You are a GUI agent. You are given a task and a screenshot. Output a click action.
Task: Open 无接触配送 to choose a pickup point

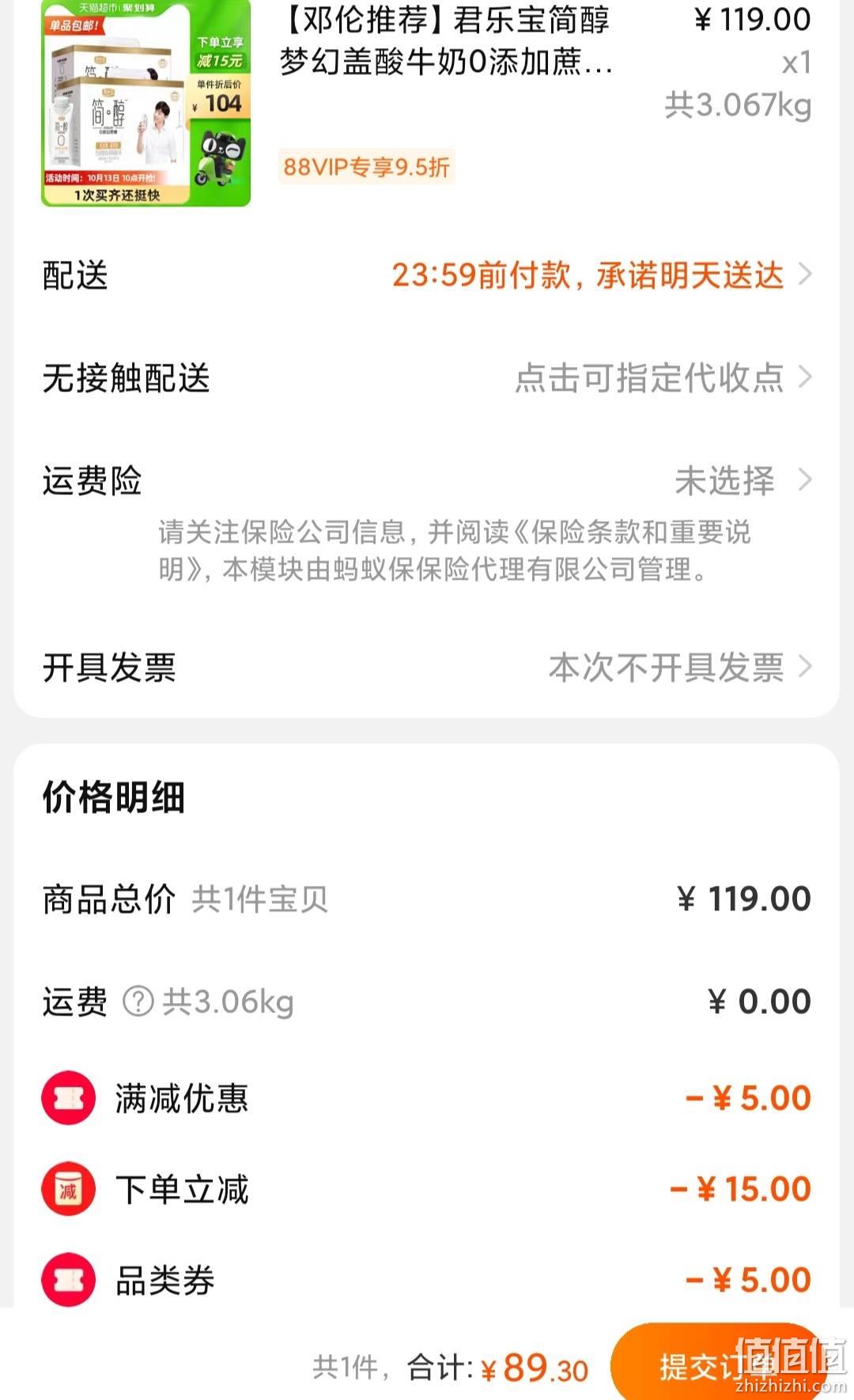tap(427, 377)
